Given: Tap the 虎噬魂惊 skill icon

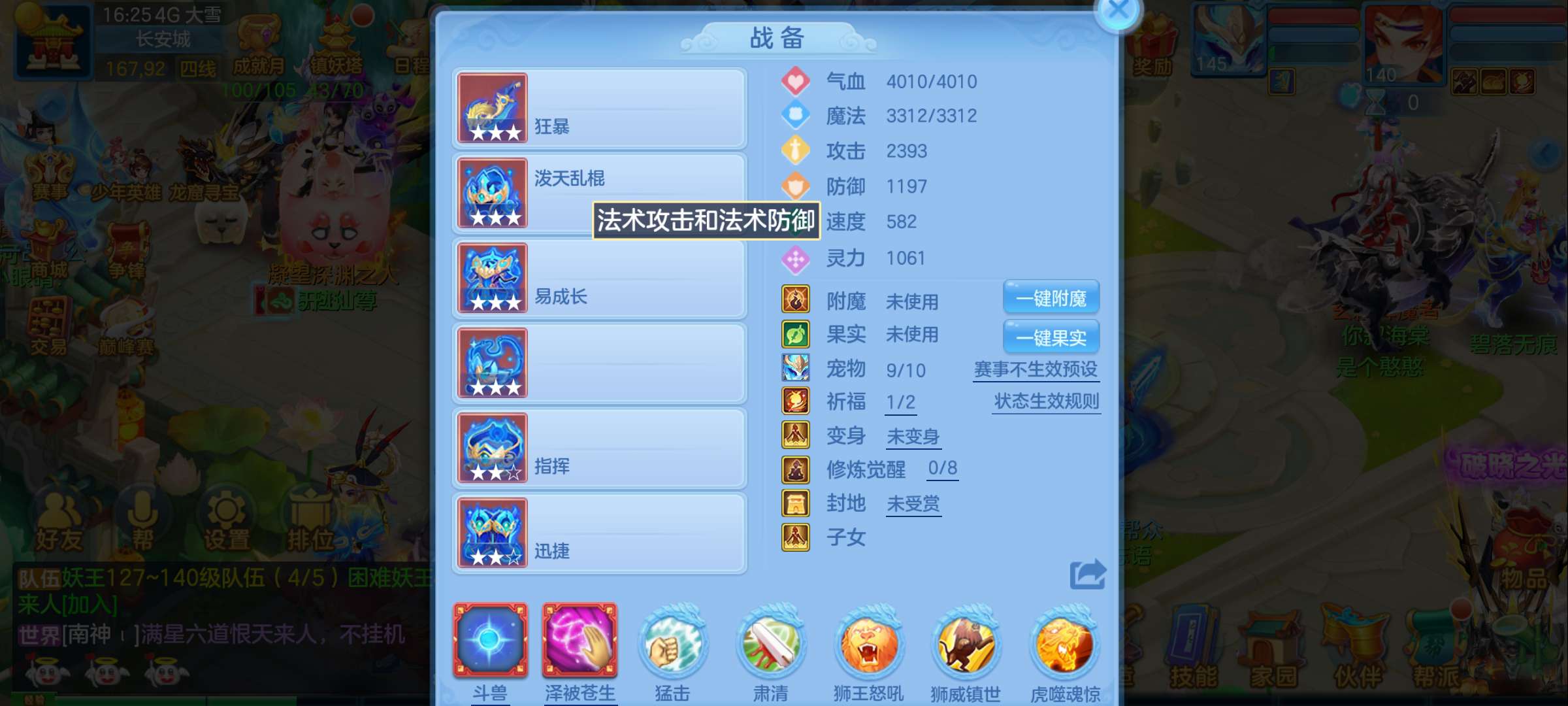Looking at the screenshot, I should point(1064,644).
